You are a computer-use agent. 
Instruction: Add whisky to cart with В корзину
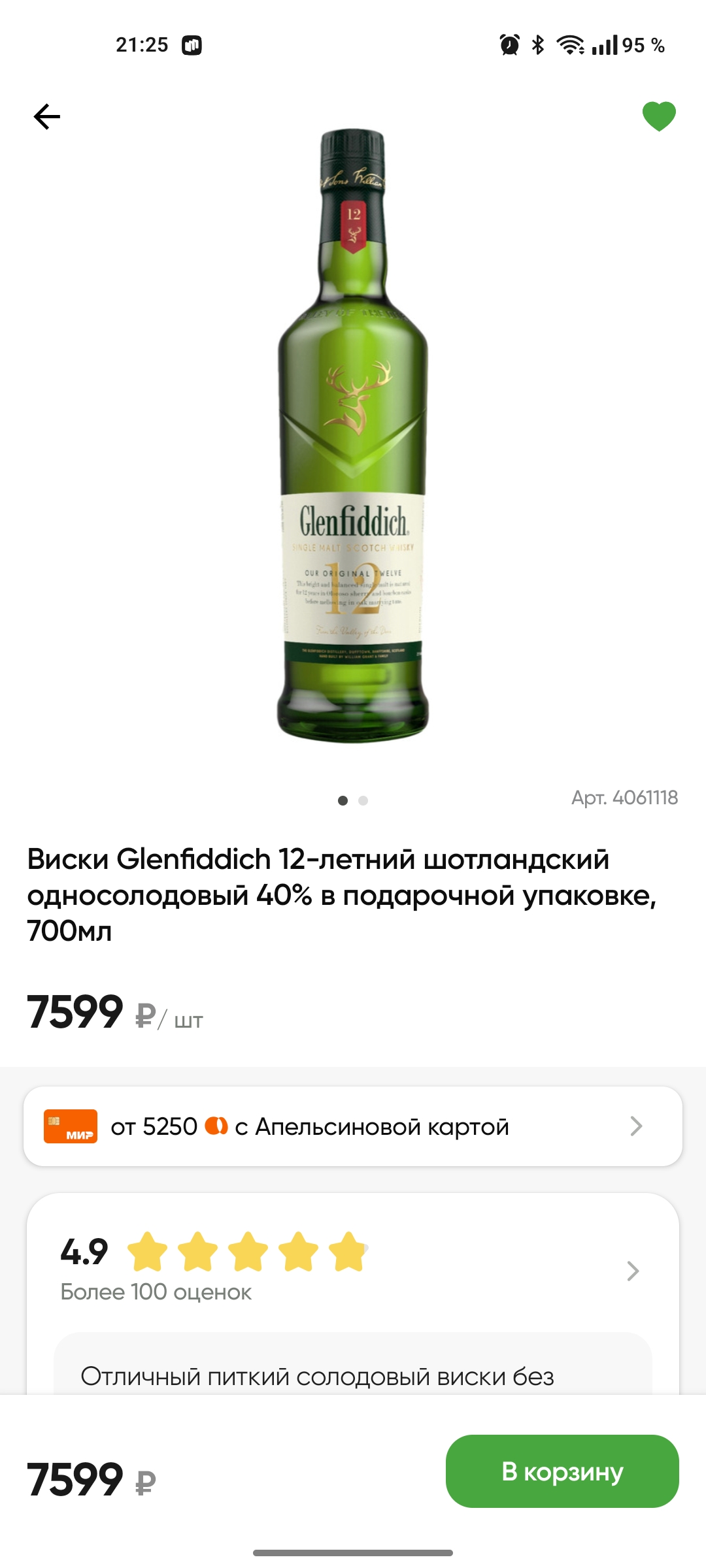point(562,1471)
